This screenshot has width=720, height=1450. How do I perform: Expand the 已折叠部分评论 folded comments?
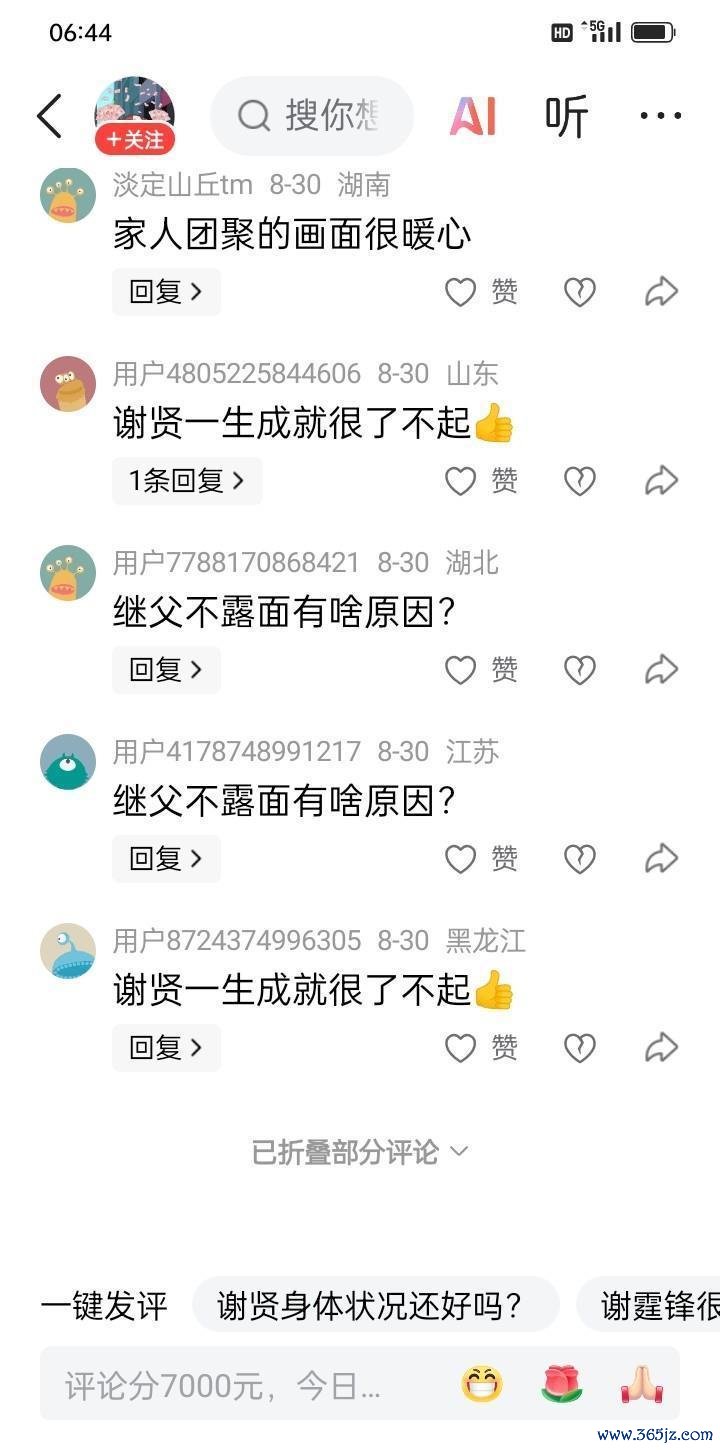pos(360,1152)
